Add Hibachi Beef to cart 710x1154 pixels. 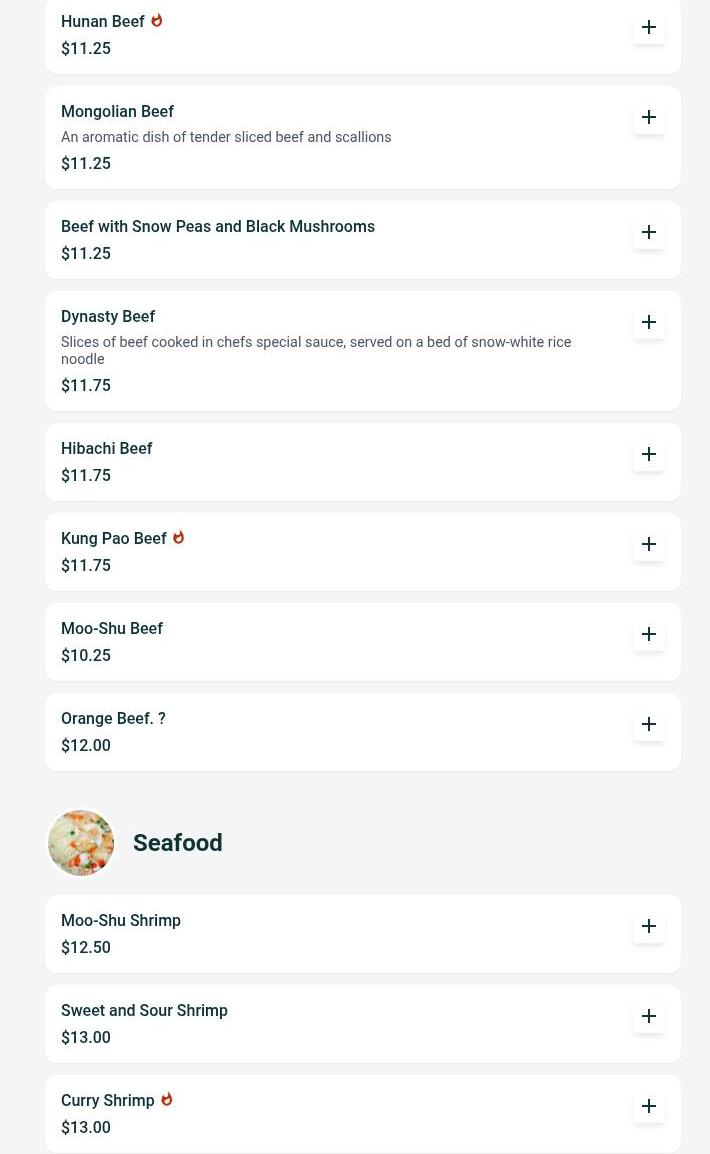[649, 454]
